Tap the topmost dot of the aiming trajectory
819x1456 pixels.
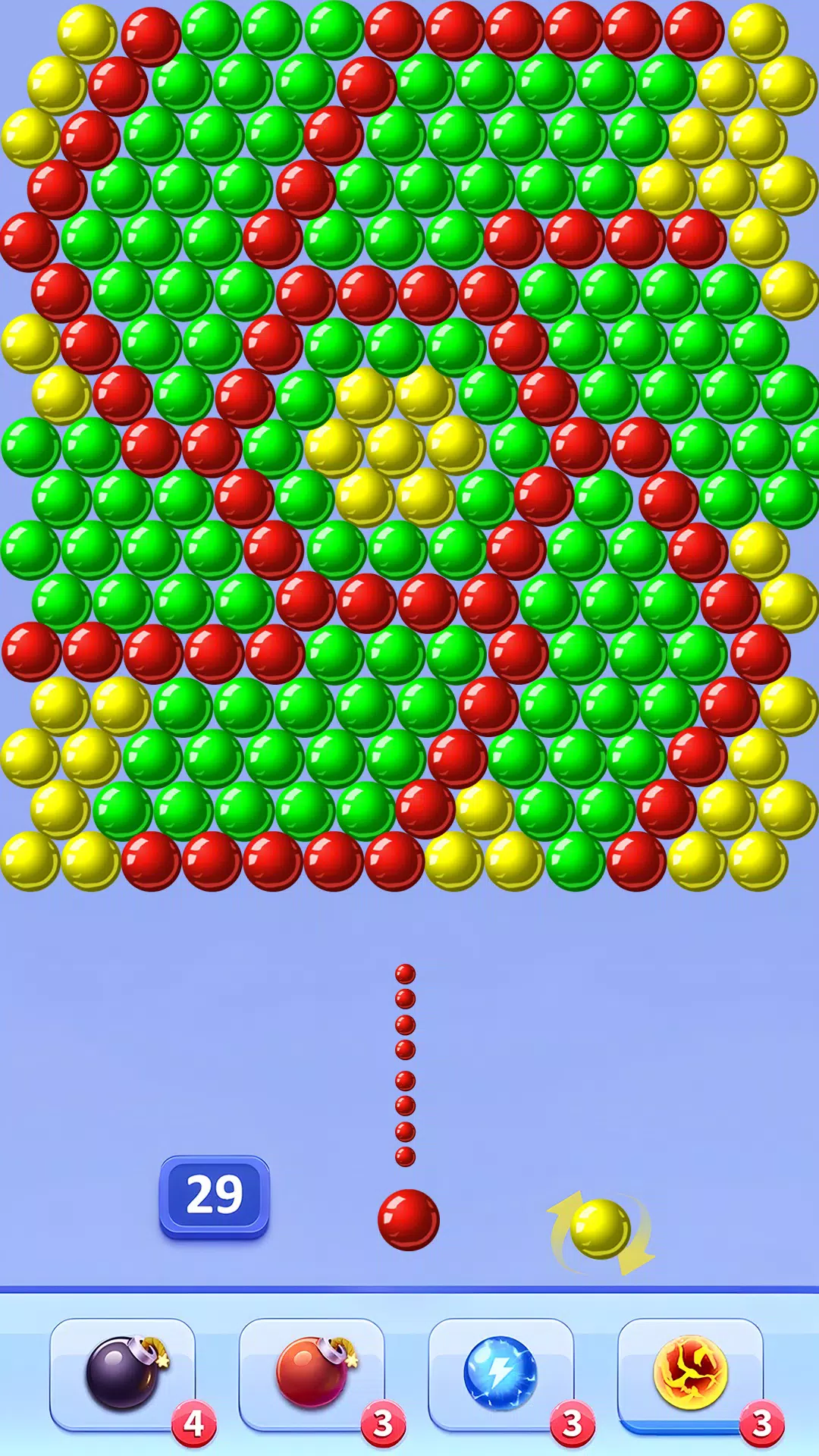(x=404, y=971)
